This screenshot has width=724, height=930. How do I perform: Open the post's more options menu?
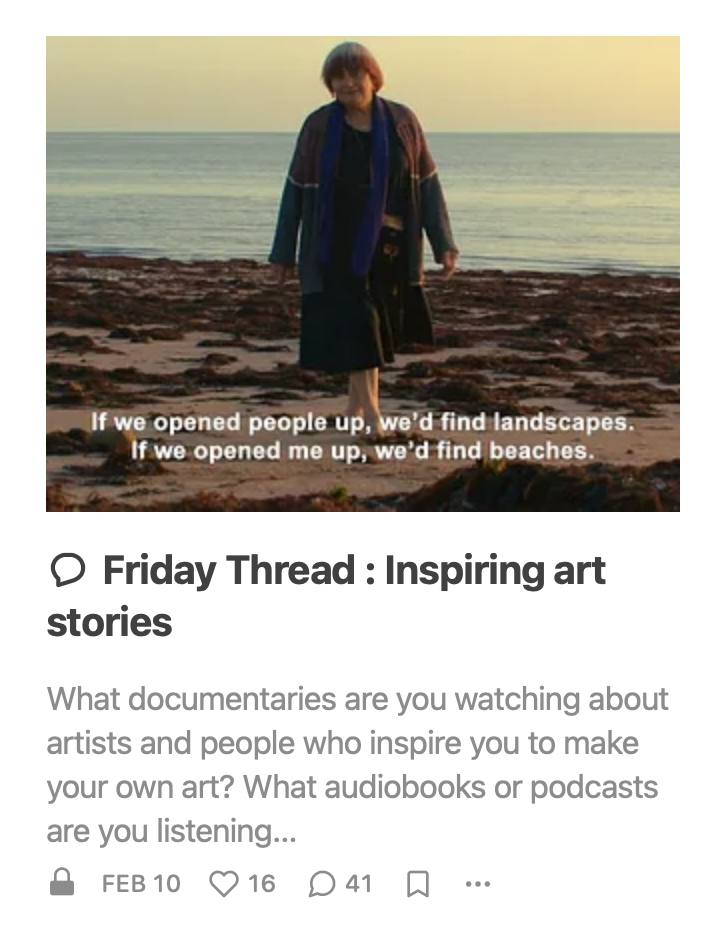point(478,884)
